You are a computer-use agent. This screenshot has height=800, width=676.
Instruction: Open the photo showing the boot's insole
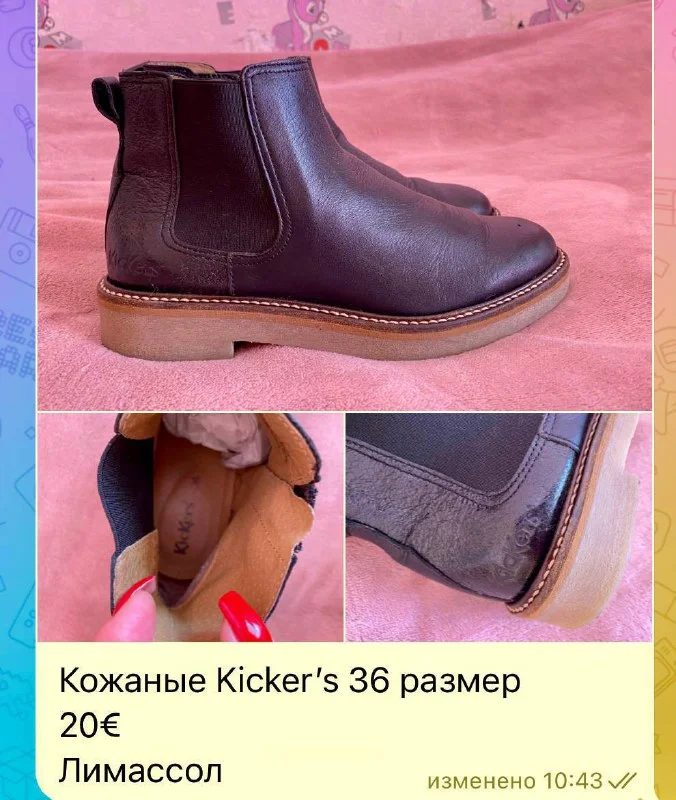[x=190, y=527]
